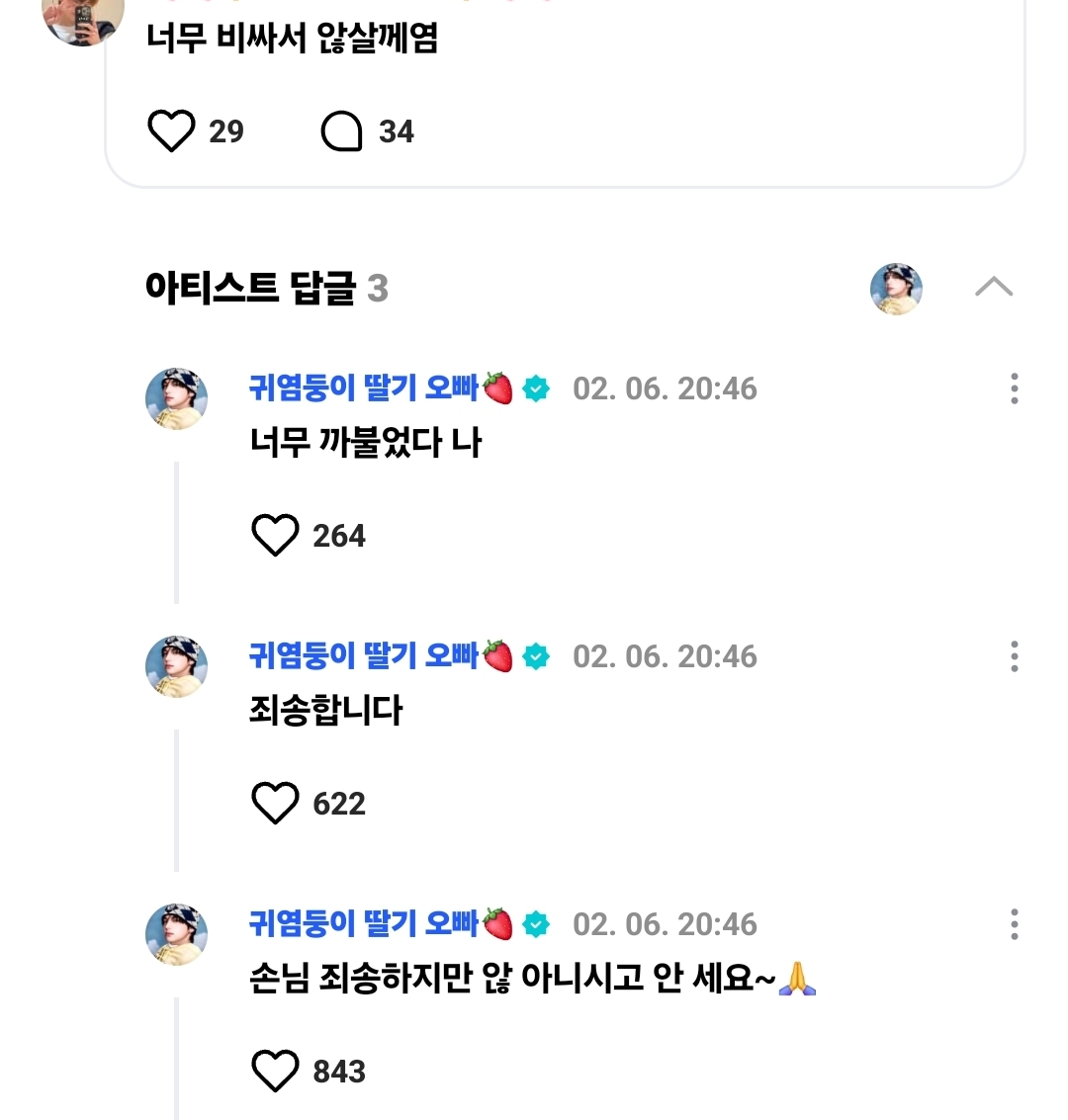Open overflow menu for reply '죄송합니다'
This screenshot has height=1120, width=1068.
click(1014, 656)
